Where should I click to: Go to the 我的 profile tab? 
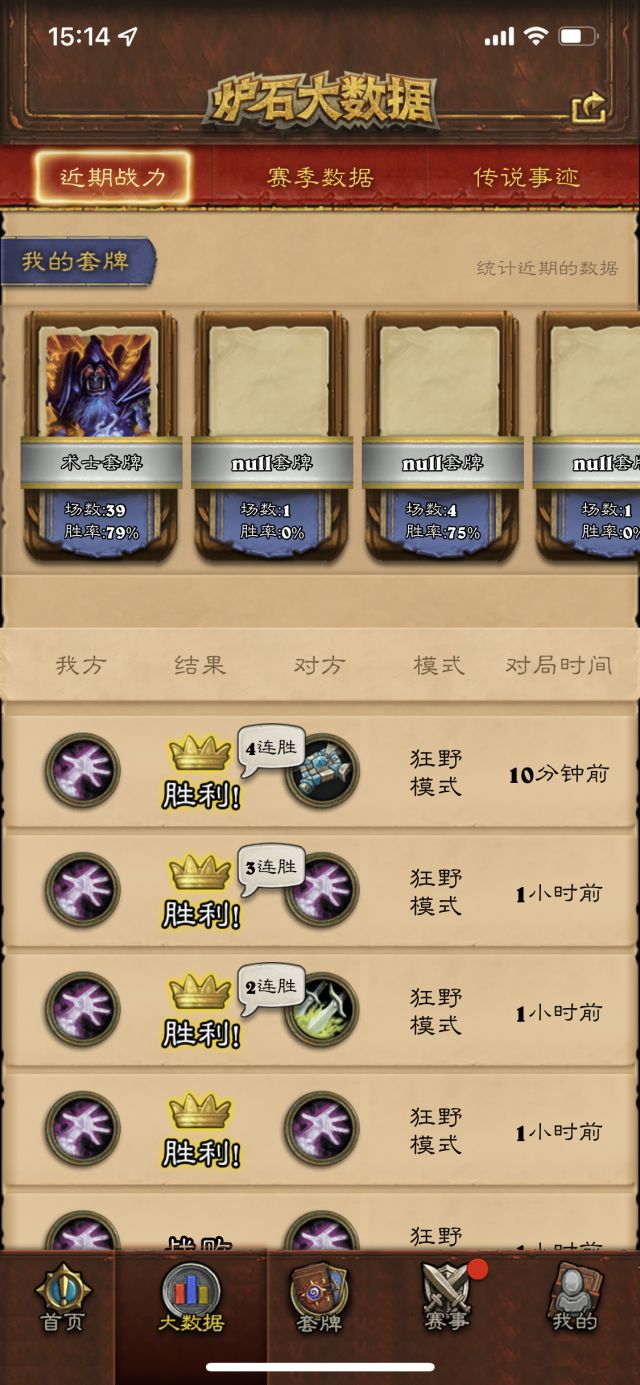(x=575, y=1299)
